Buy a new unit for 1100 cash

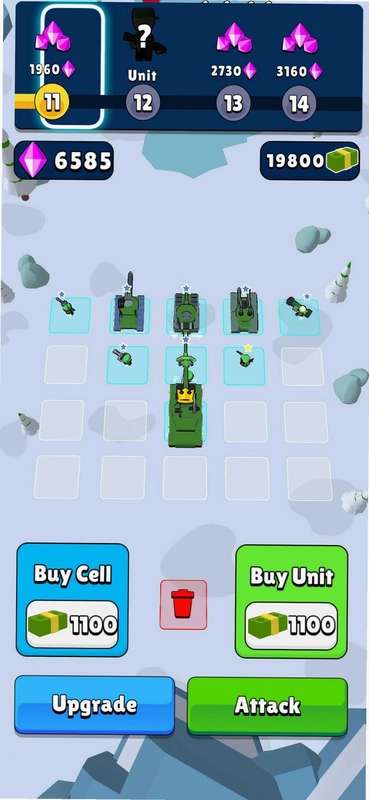pyautogui.click(x=291, y=602)
